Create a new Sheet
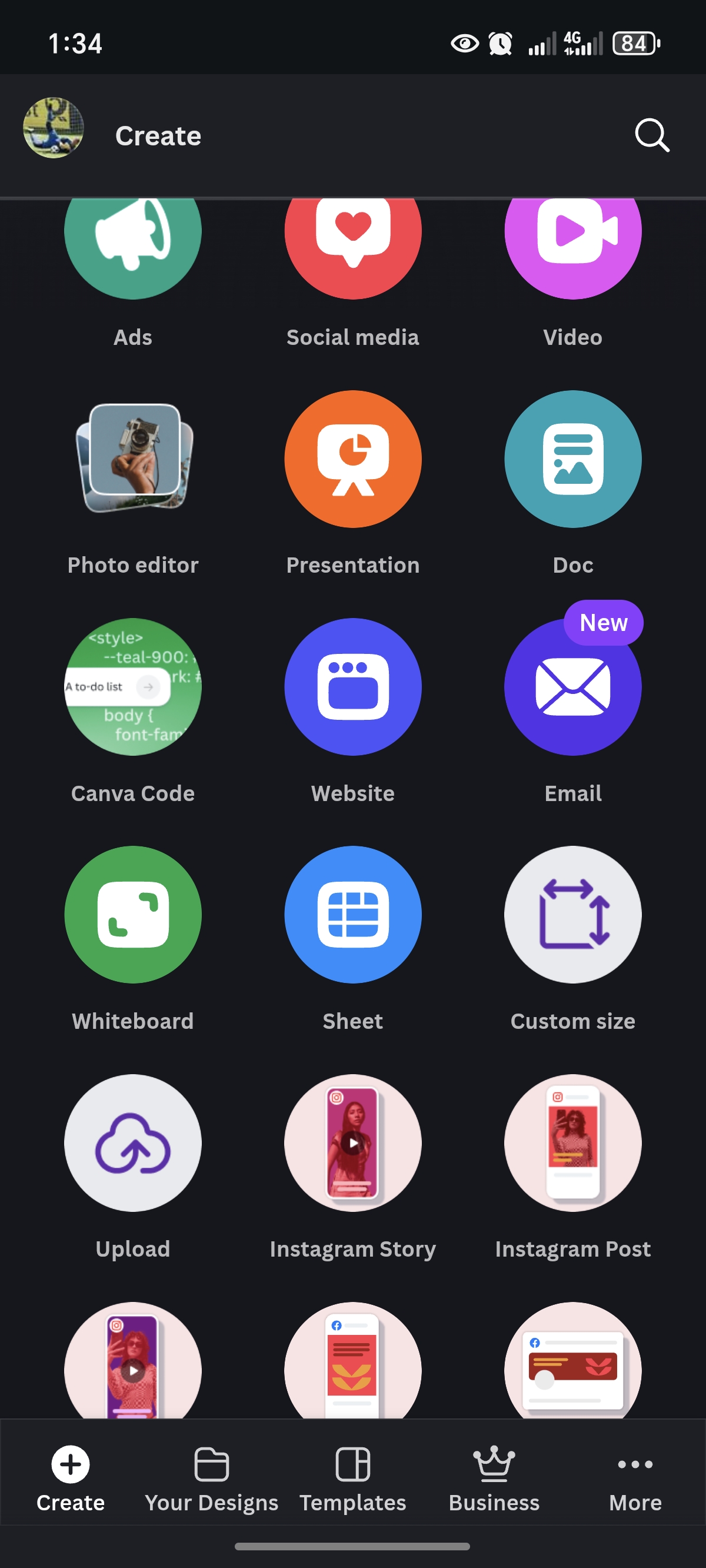The image size is (706, 1568). pos(353,915)
